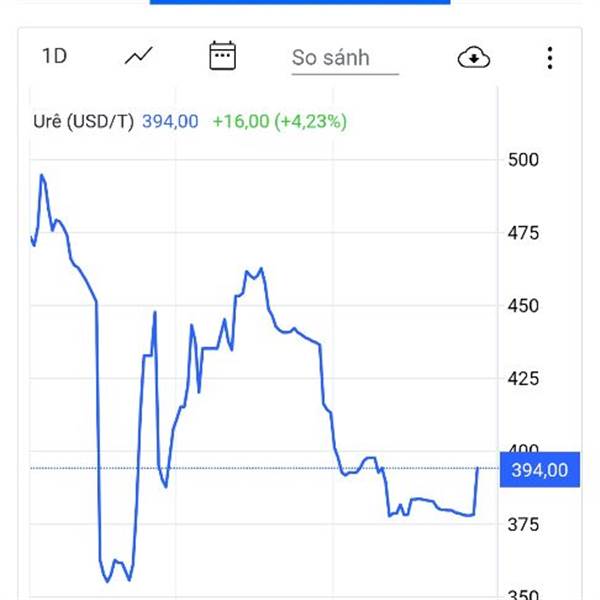
Task: Download chart data via cloud icon
Action: [474, 58]
